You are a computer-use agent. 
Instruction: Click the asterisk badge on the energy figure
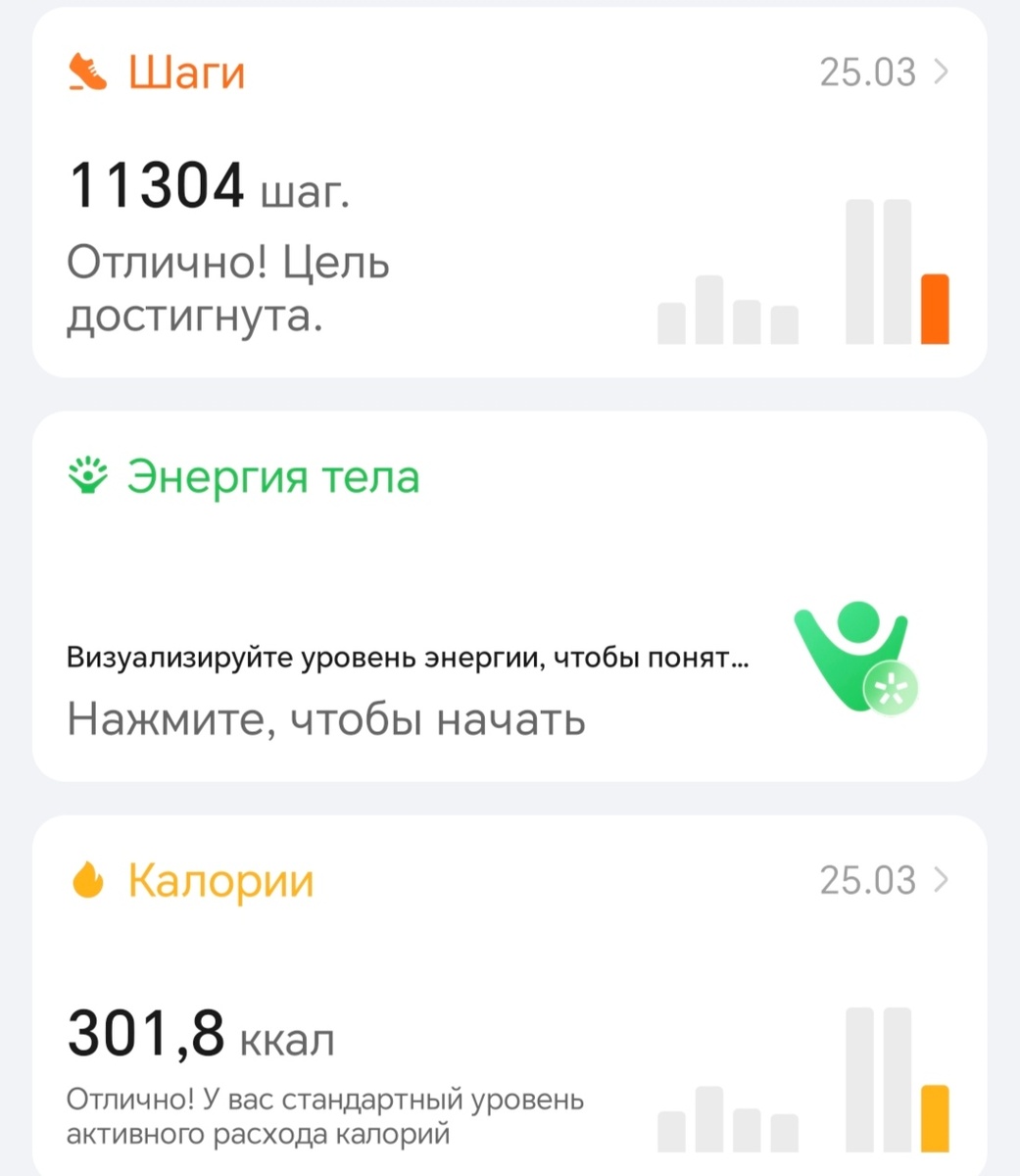pyautogui.click(x=893, y=689)
